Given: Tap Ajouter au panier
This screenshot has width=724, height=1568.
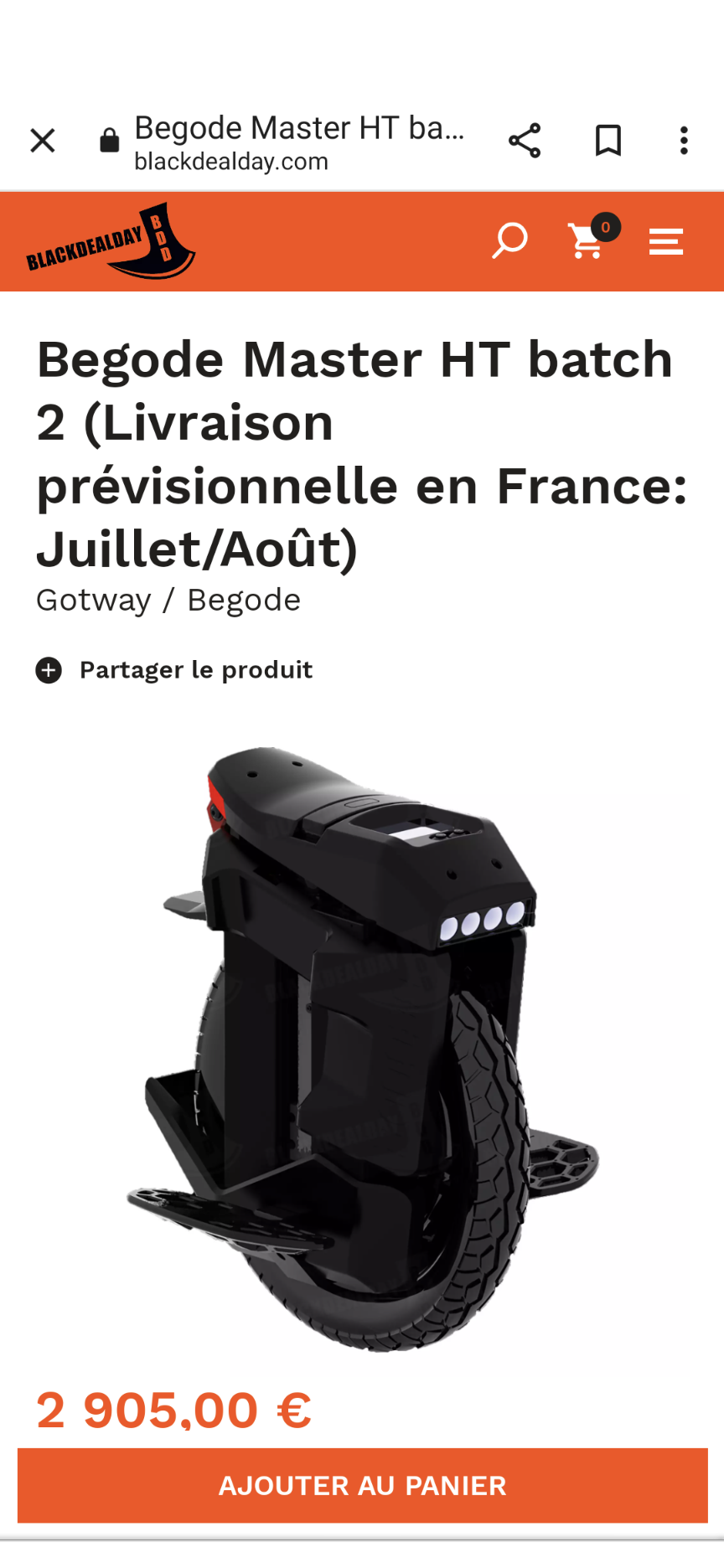Looking at the screenshot, I should coord(363,1485).
